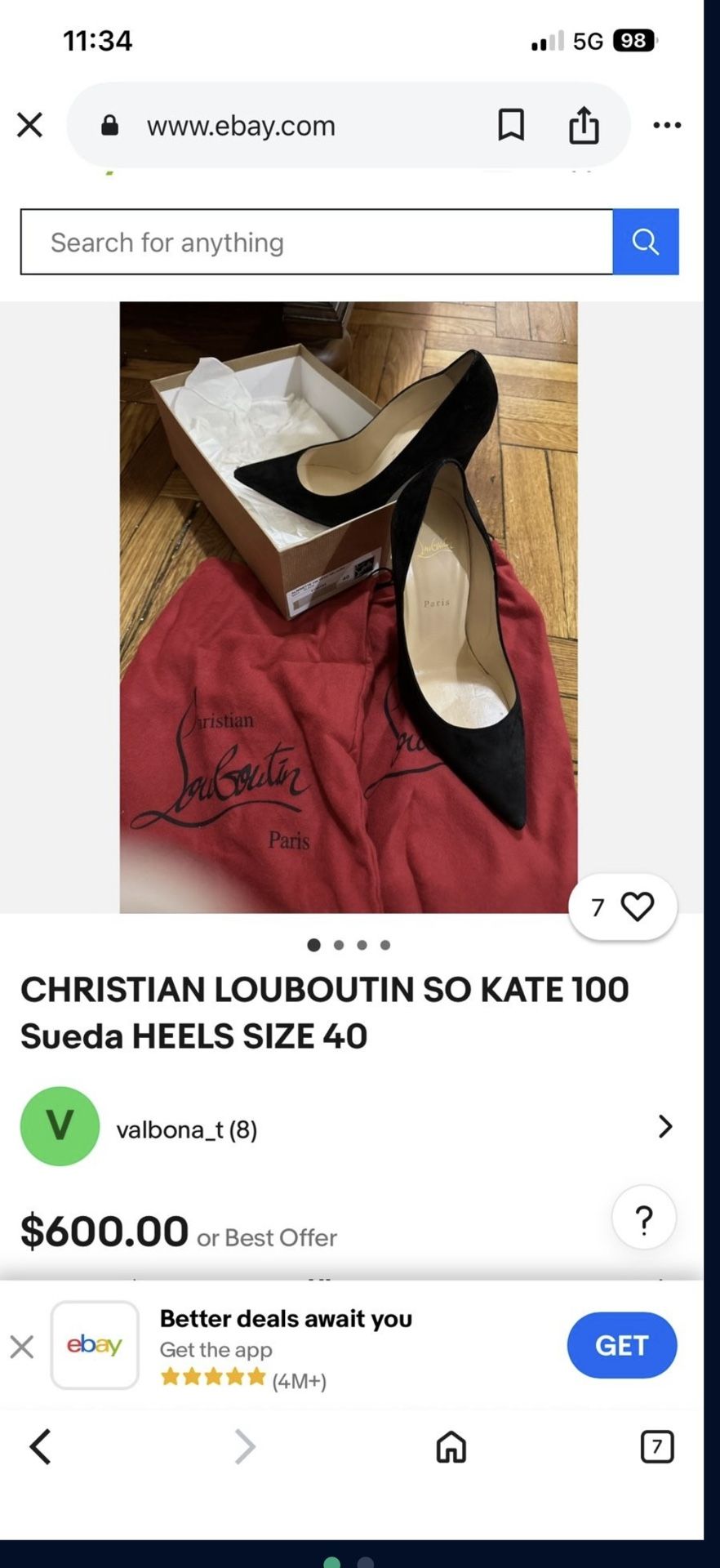Go to the browser home page
Viewport: 720px width, 1568px height.
click(451, 1446)
